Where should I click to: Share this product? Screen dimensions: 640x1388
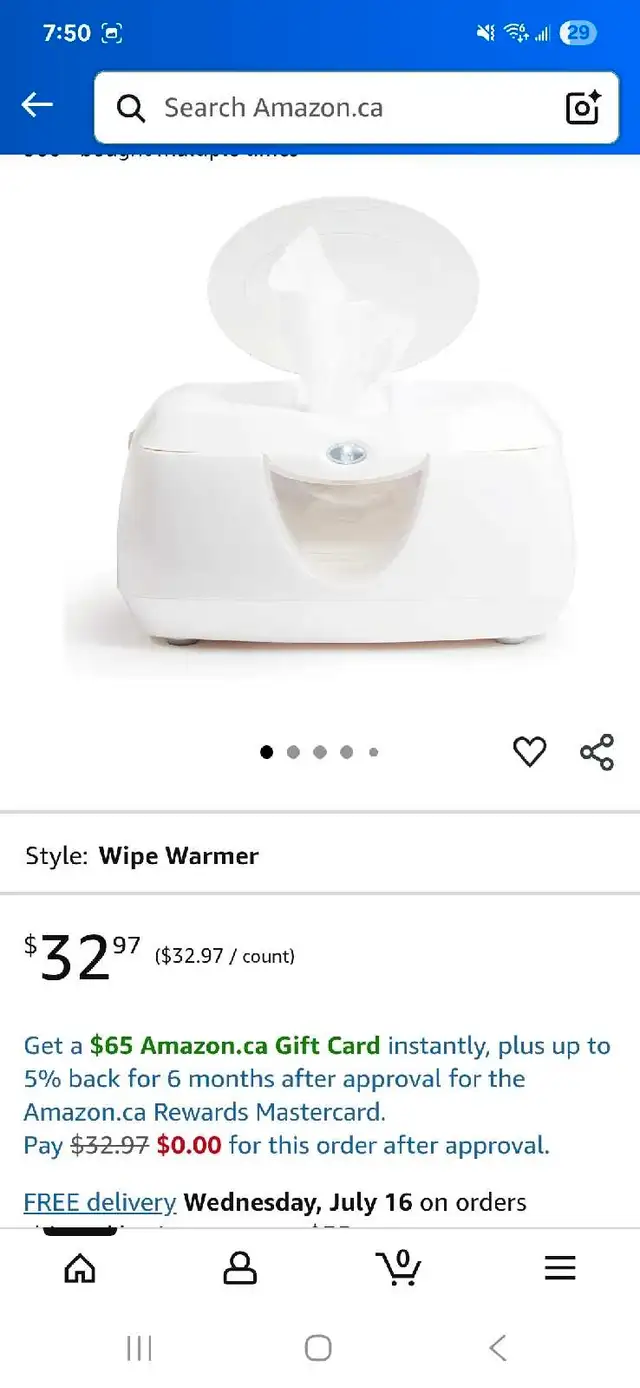pos(597,752)
